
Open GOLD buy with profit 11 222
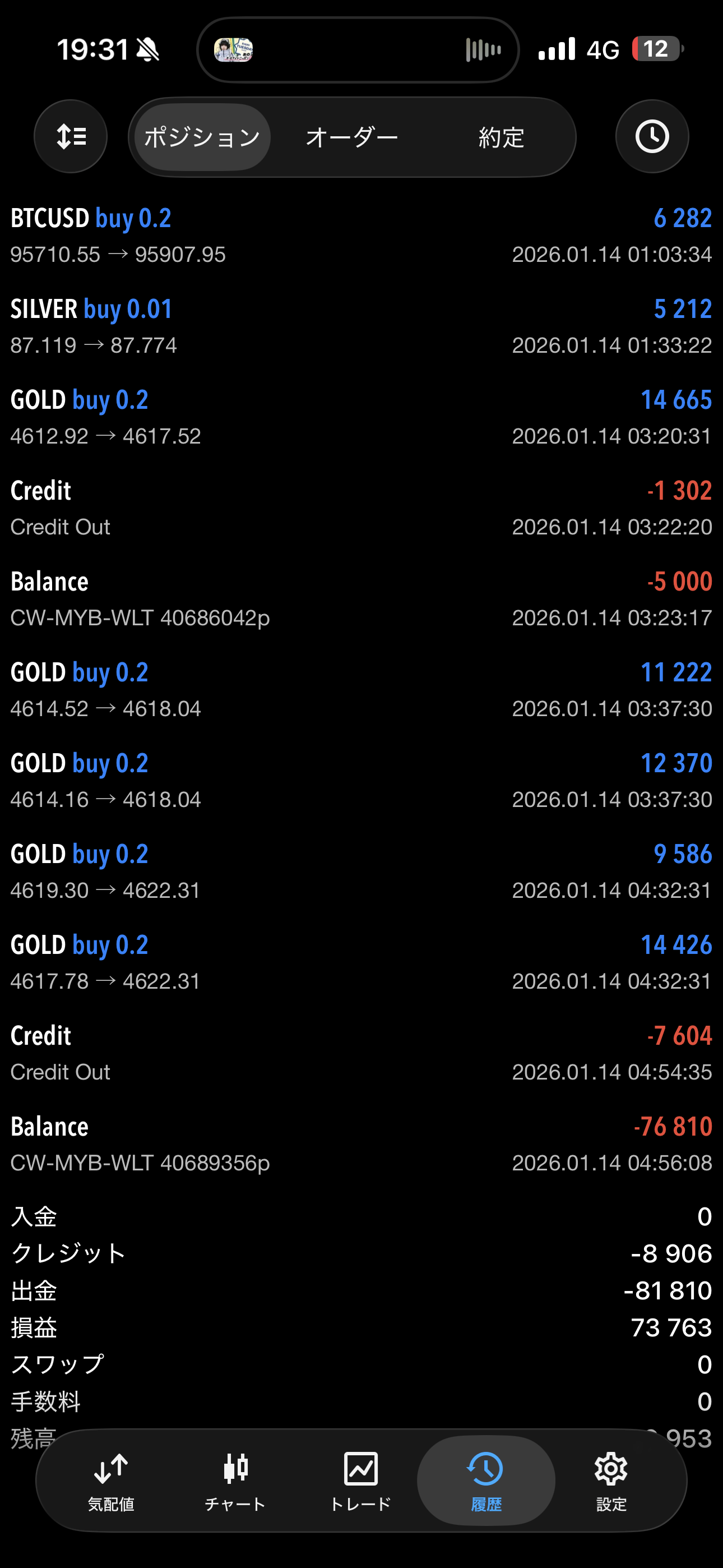pyautogui.click(x=361, y=690)
